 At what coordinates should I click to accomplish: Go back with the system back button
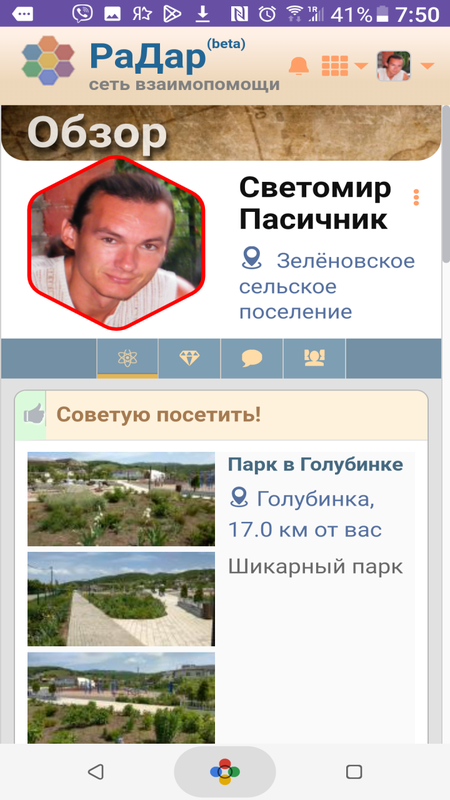(x=96, y=771)
